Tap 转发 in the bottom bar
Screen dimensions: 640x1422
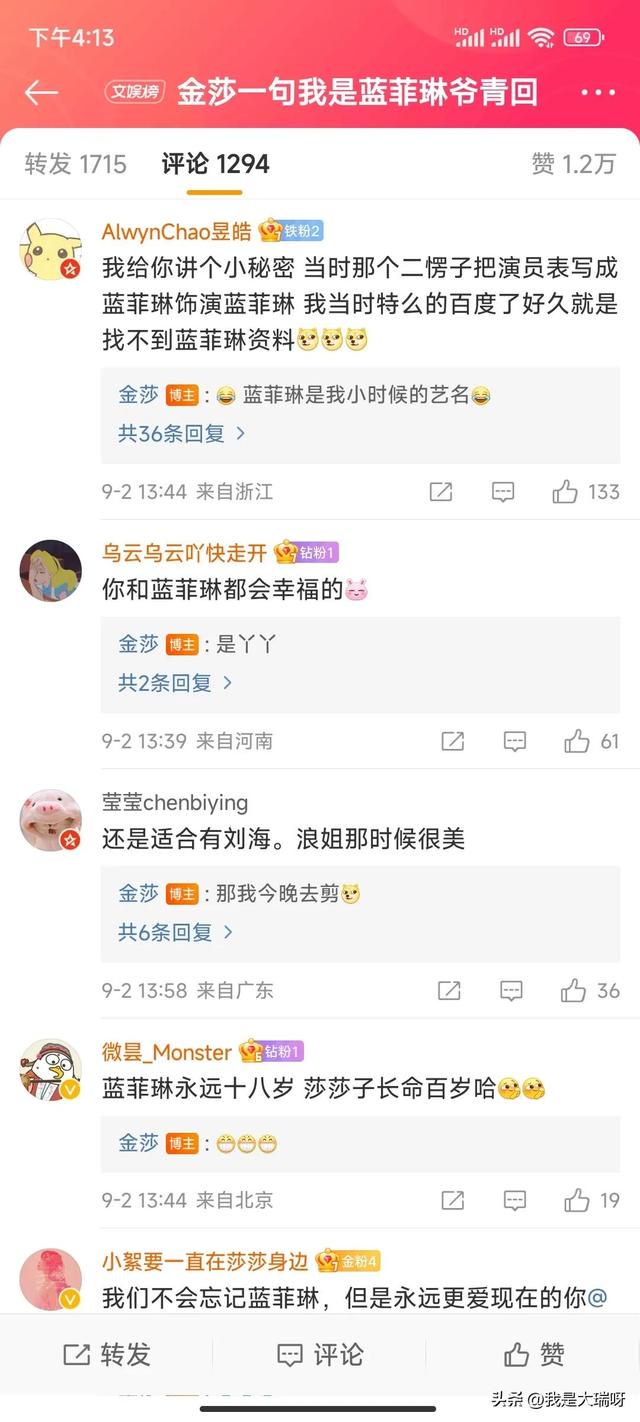pos(106,1354)
